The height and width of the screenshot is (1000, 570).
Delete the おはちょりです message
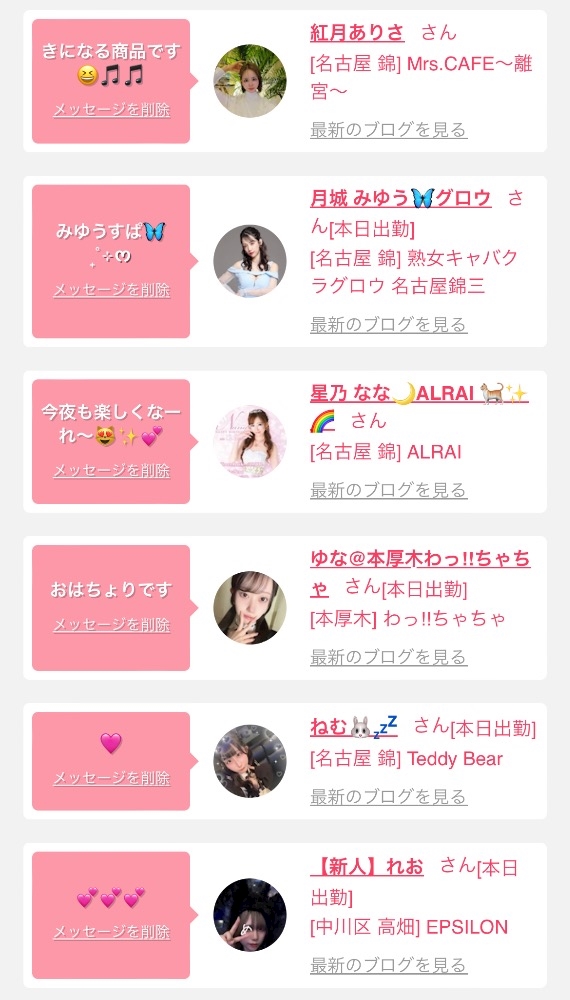pyautogui.click(x=112, y=625)
